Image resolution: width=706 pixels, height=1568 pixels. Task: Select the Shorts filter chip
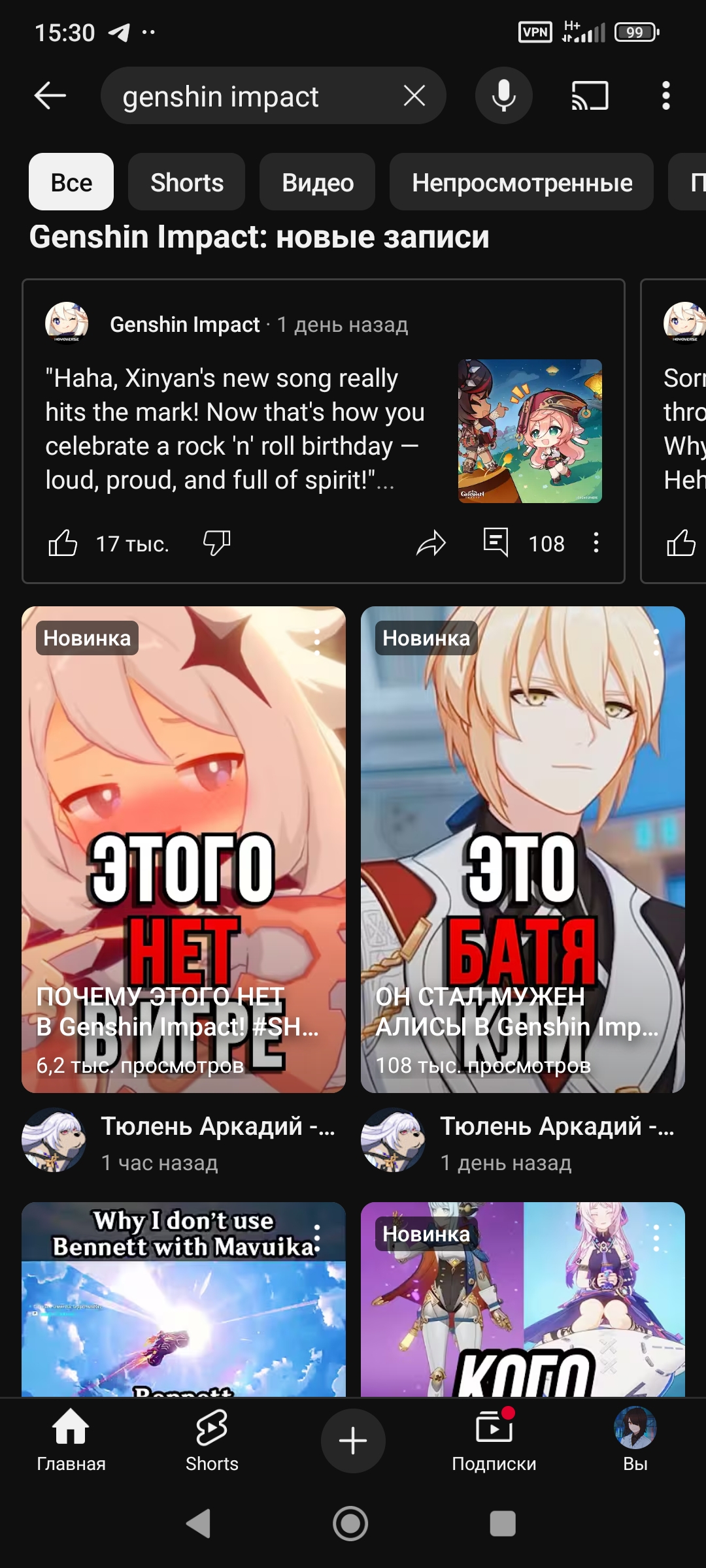click(x=187, y=182)
